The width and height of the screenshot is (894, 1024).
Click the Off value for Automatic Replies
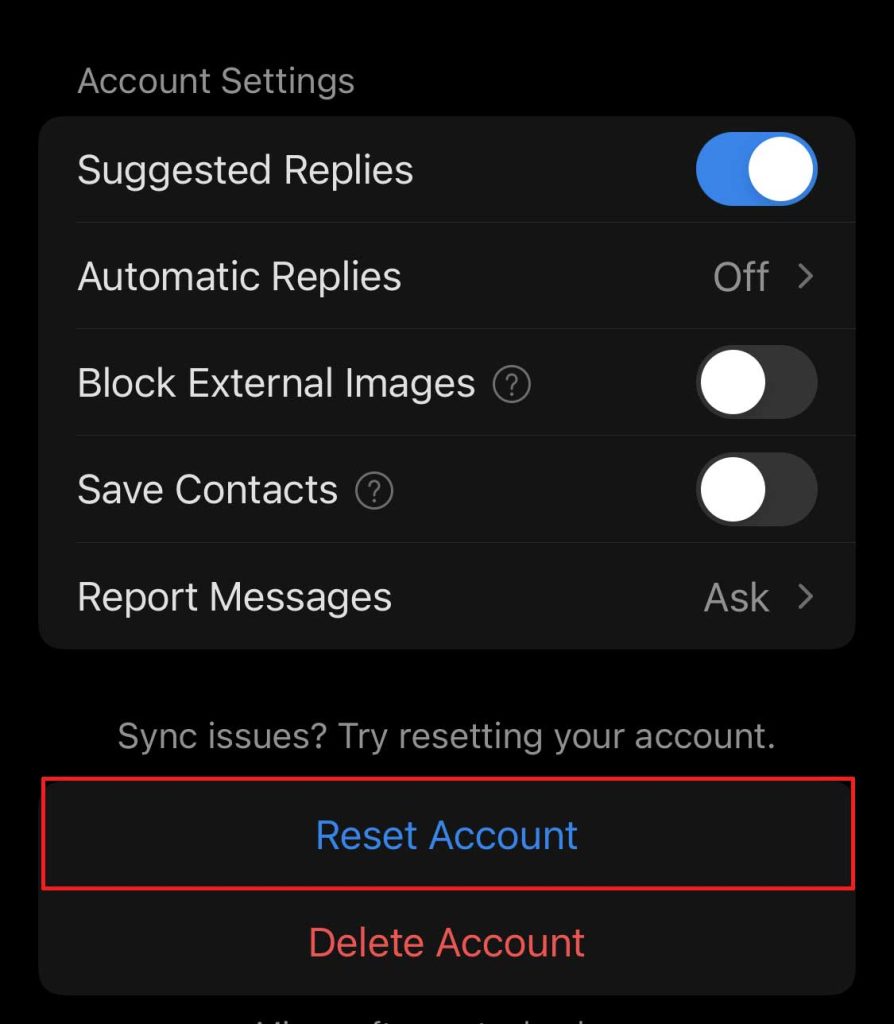pyautogui.click(x=741, y=277)
